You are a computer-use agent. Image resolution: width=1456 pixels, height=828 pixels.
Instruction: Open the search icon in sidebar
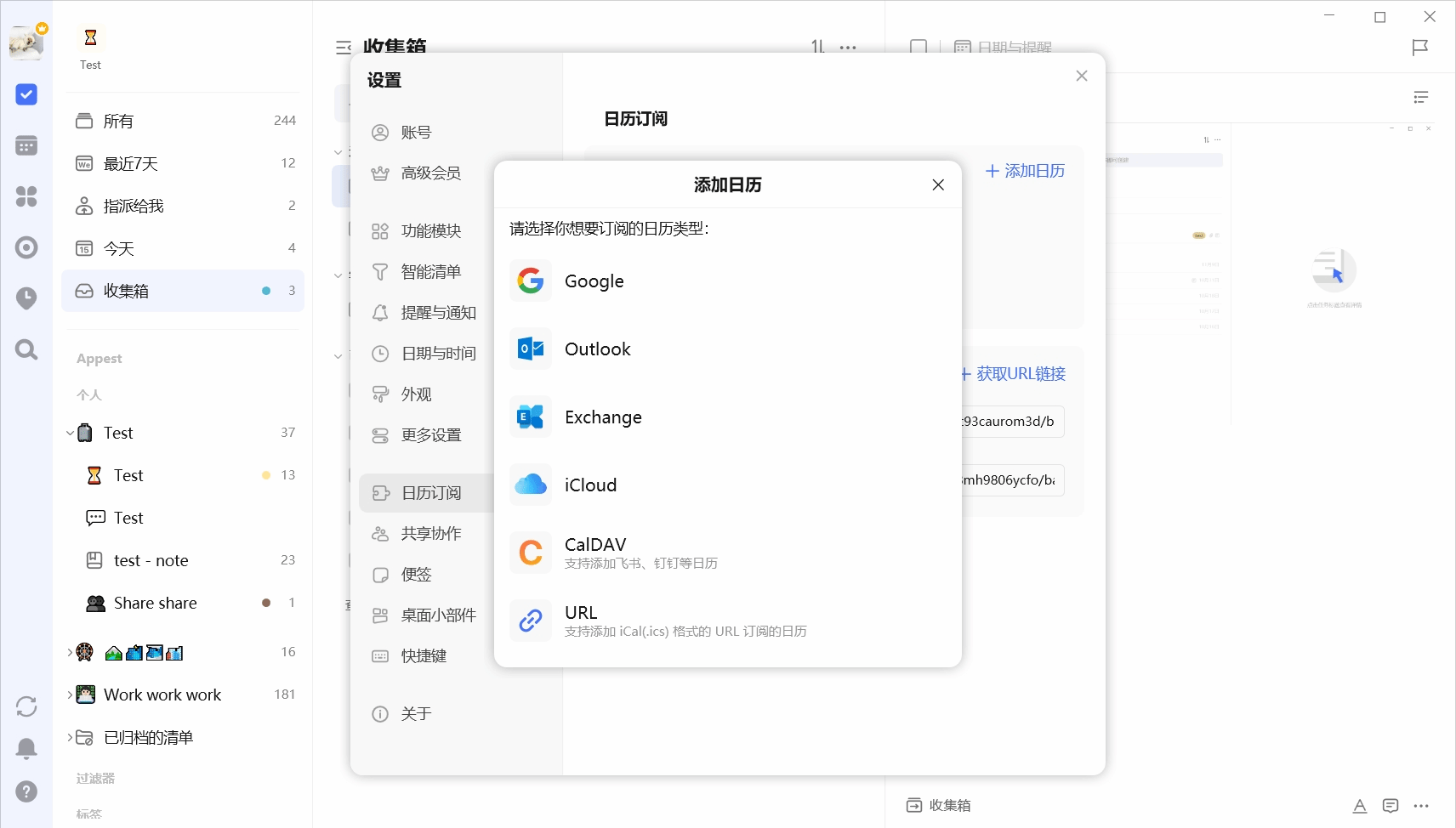pyautogui.click(x=26, y=349)
